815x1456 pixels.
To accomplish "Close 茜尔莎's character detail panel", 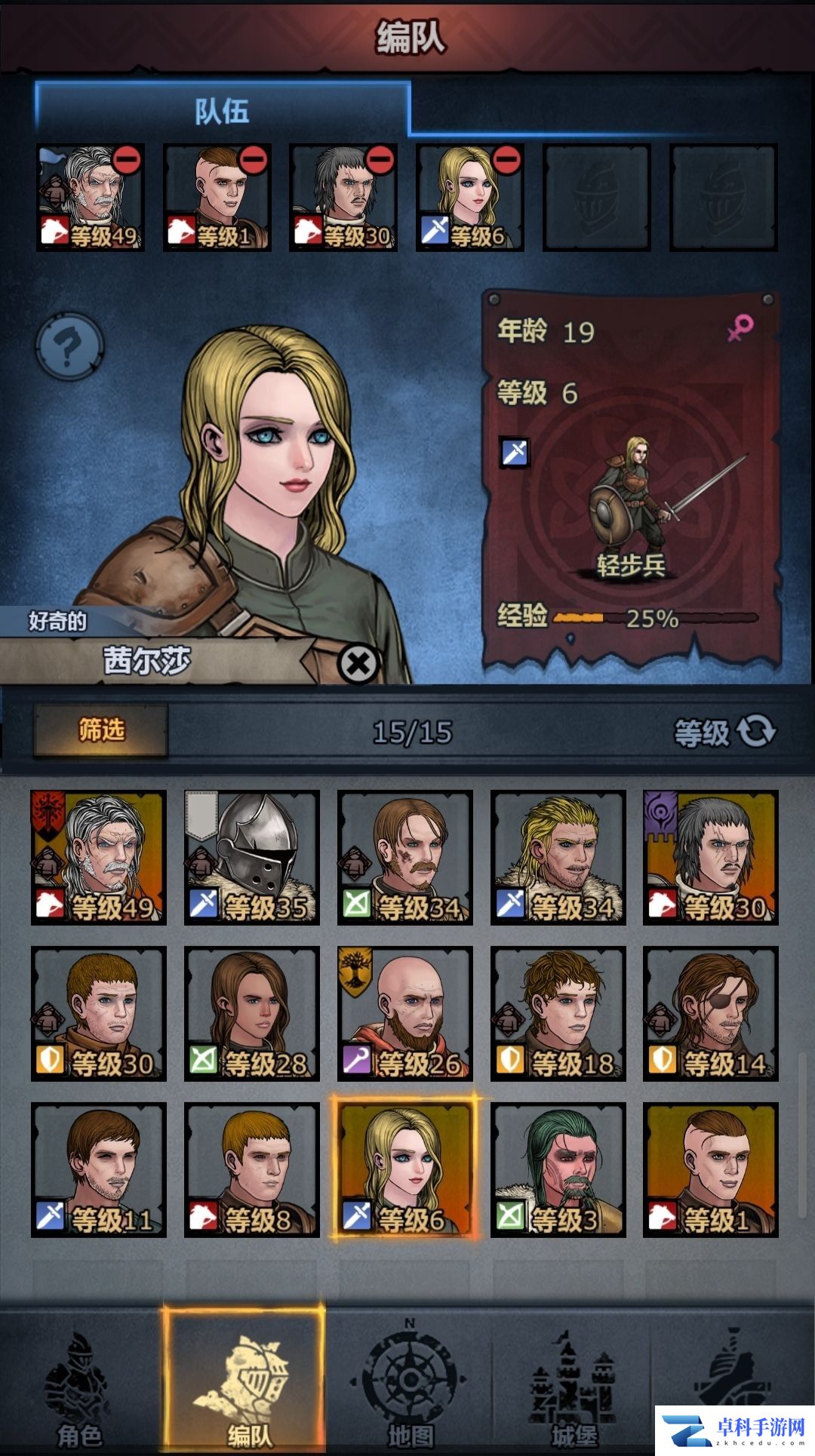I will click(358, 664).
